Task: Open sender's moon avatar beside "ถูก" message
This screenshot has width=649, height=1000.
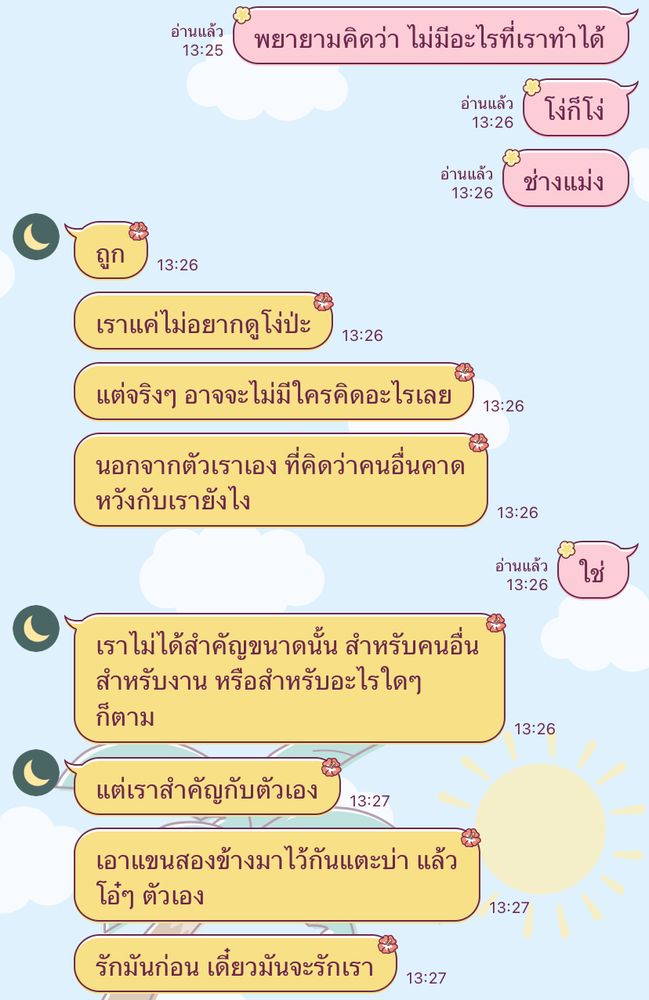Action: [36, 237]
